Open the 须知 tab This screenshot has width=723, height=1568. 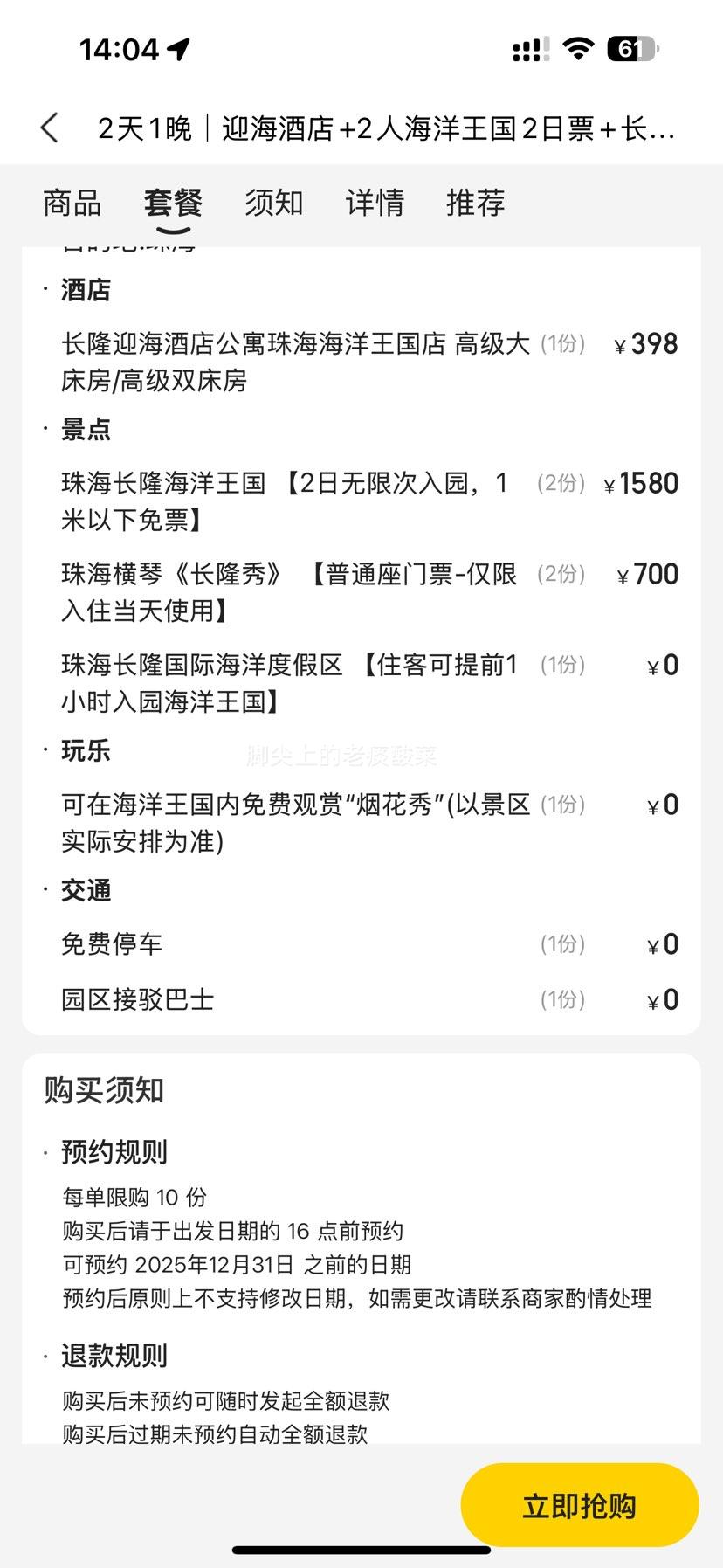tap(273, 203)
